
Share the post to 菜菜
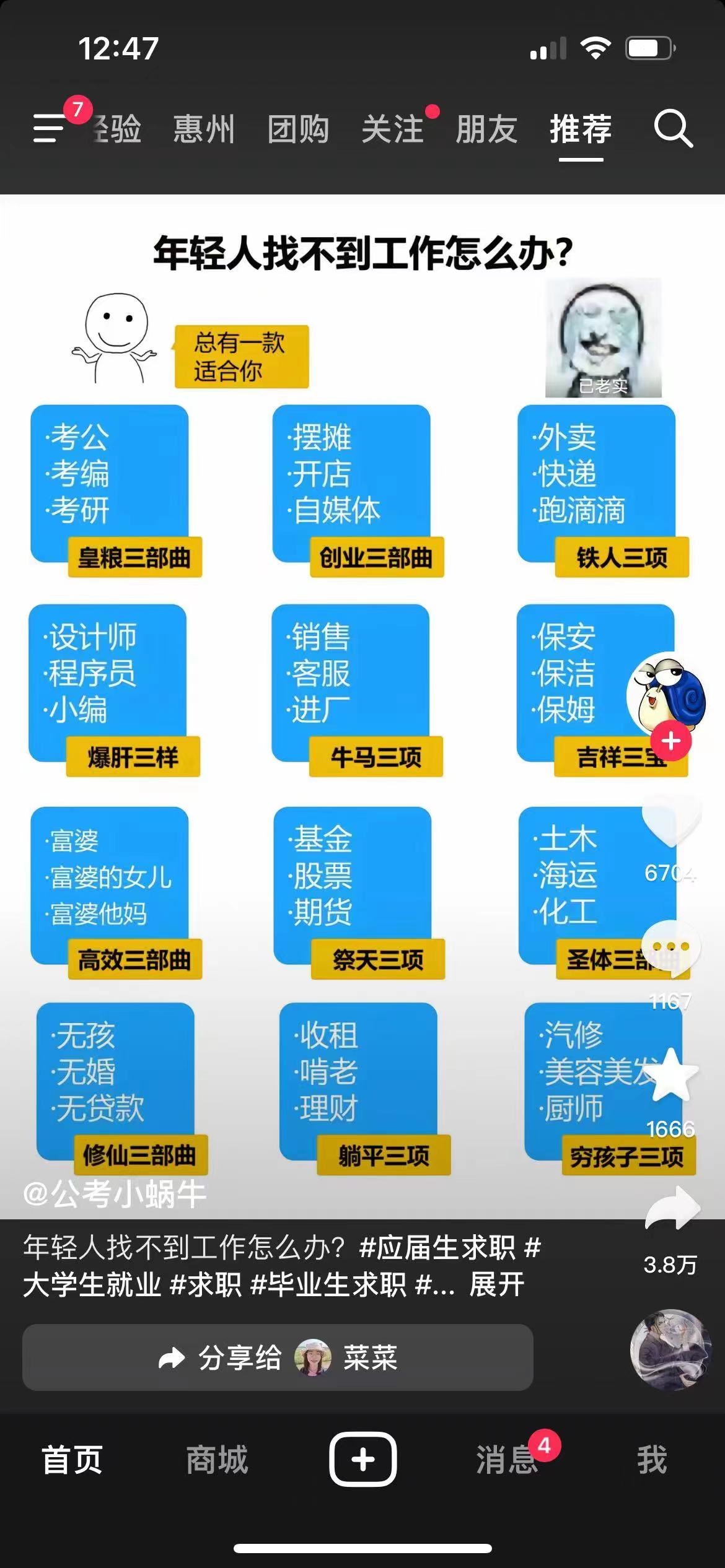click(278, 1358)
